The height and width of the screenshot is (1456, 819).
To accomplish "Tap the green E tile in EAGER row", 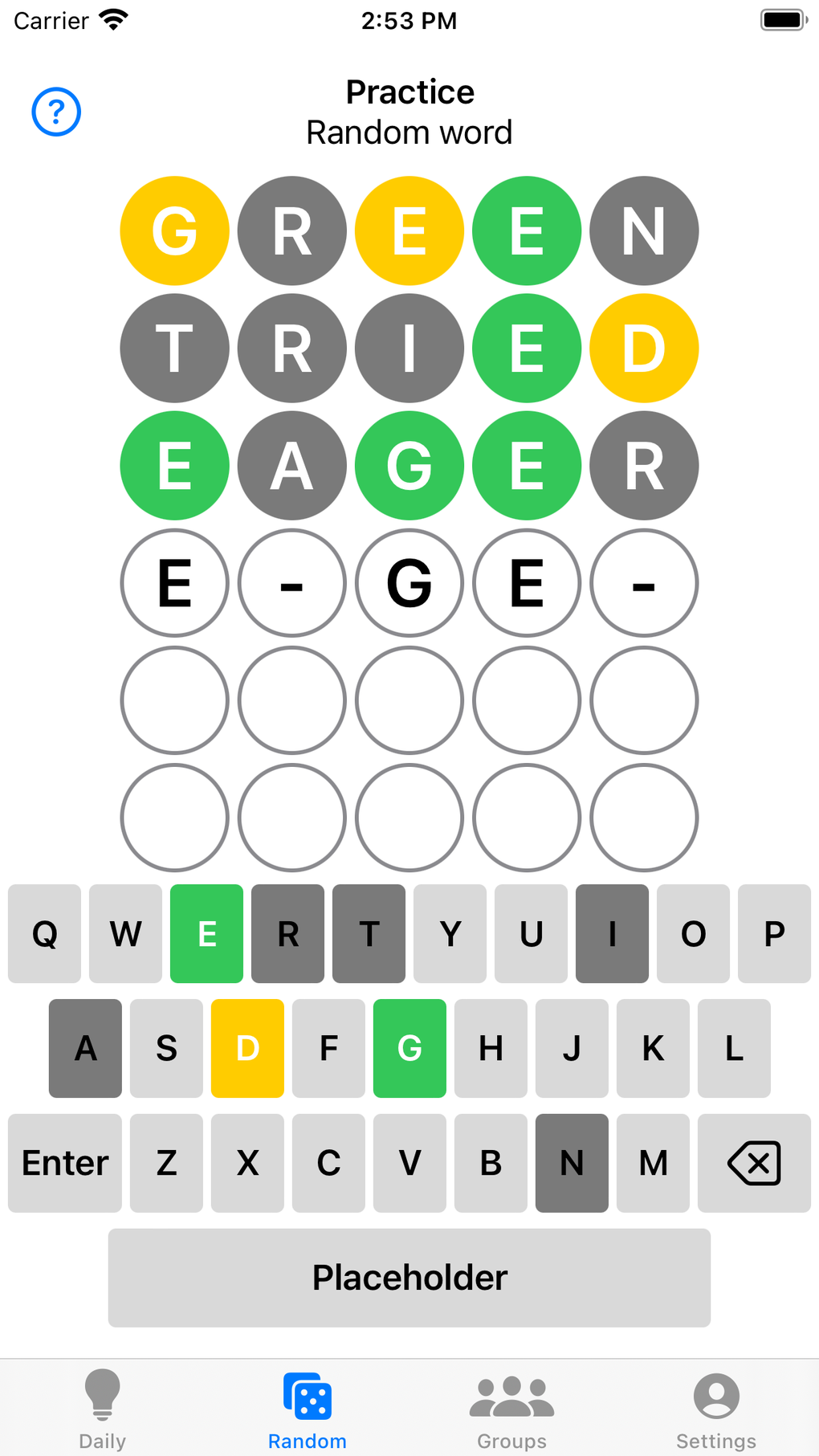I will click(x=173, y=466).
